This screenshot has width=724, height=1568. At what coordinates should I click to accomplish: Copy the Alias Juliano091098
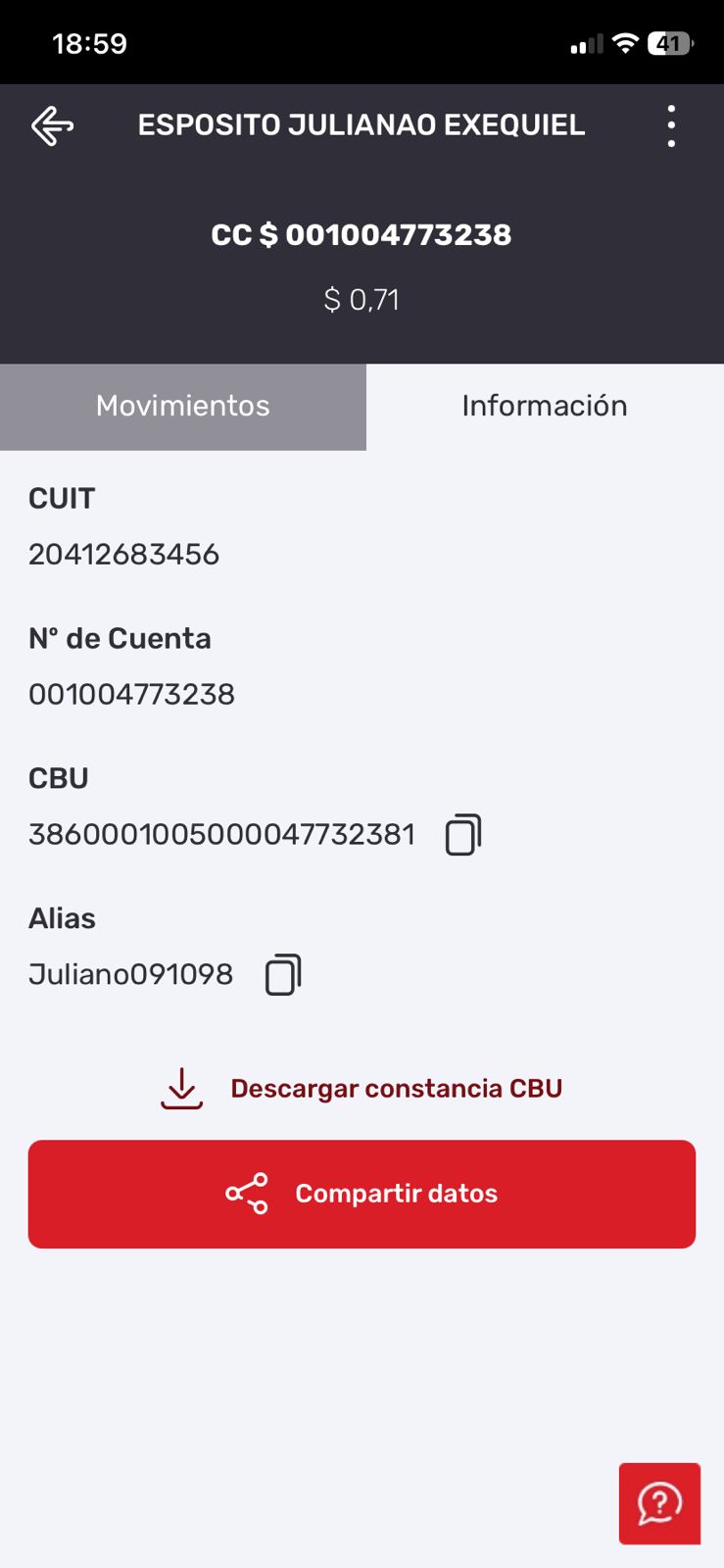[x=283, y=975]
